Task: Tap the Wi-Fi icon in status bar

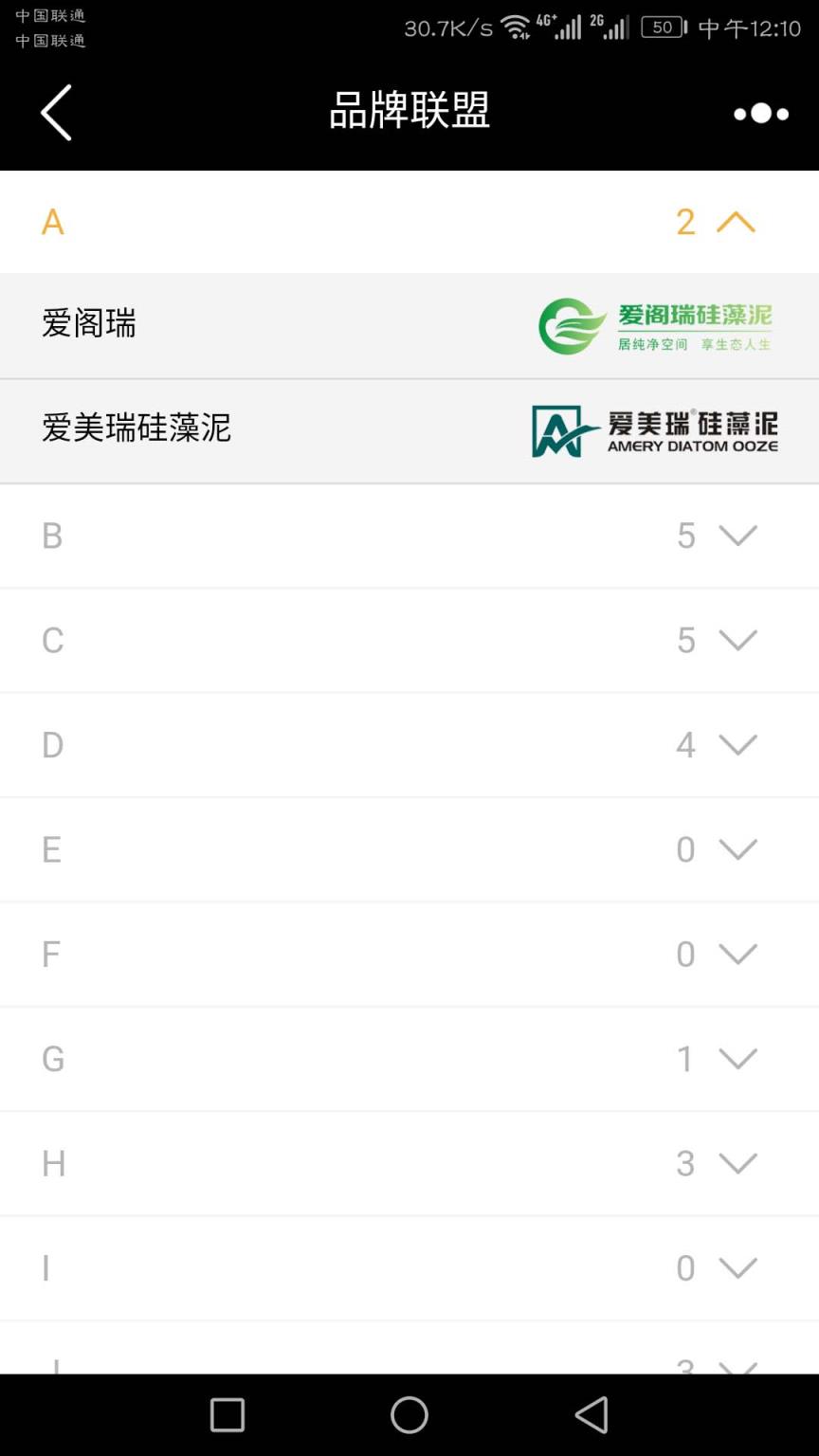Action: point(517,27)
